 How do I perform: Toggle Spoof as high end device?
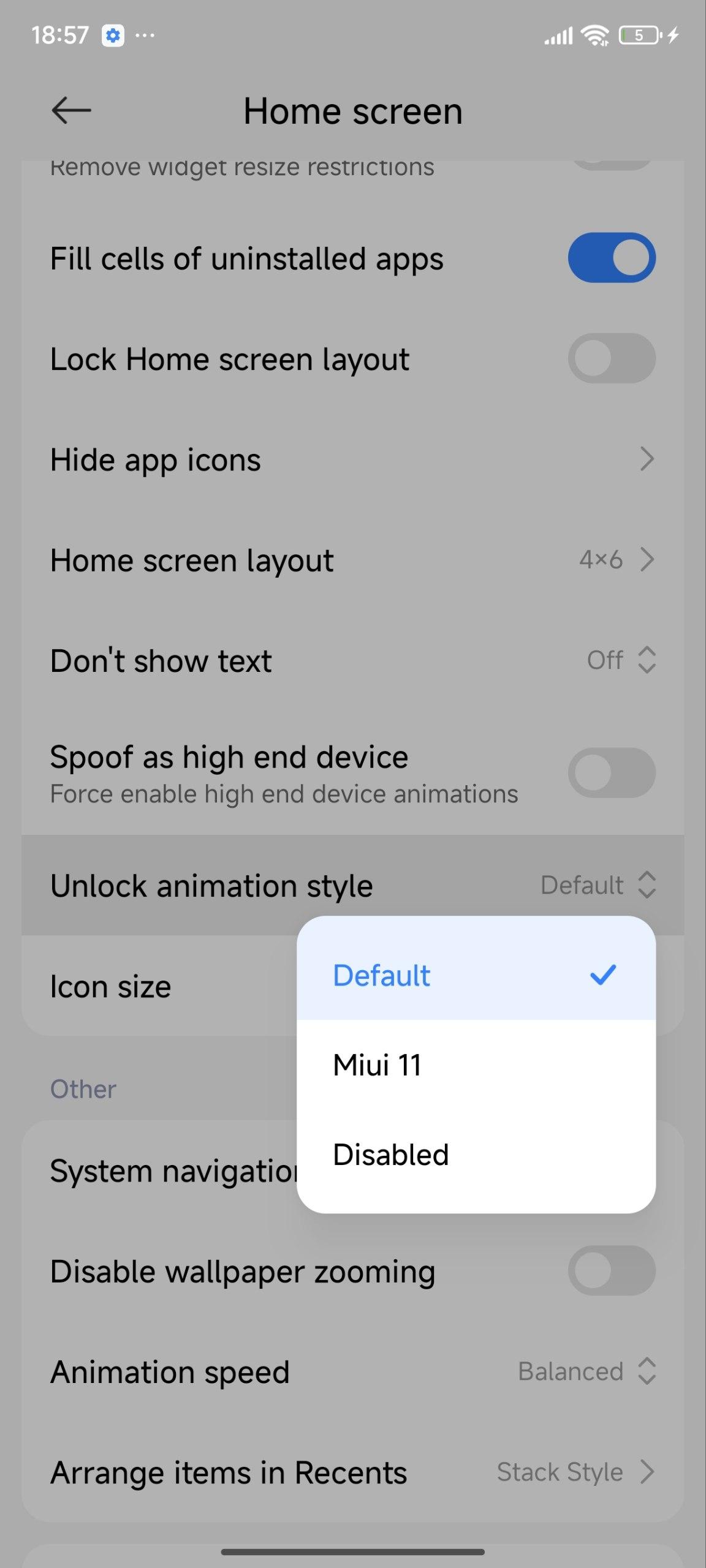coord(612,773)
